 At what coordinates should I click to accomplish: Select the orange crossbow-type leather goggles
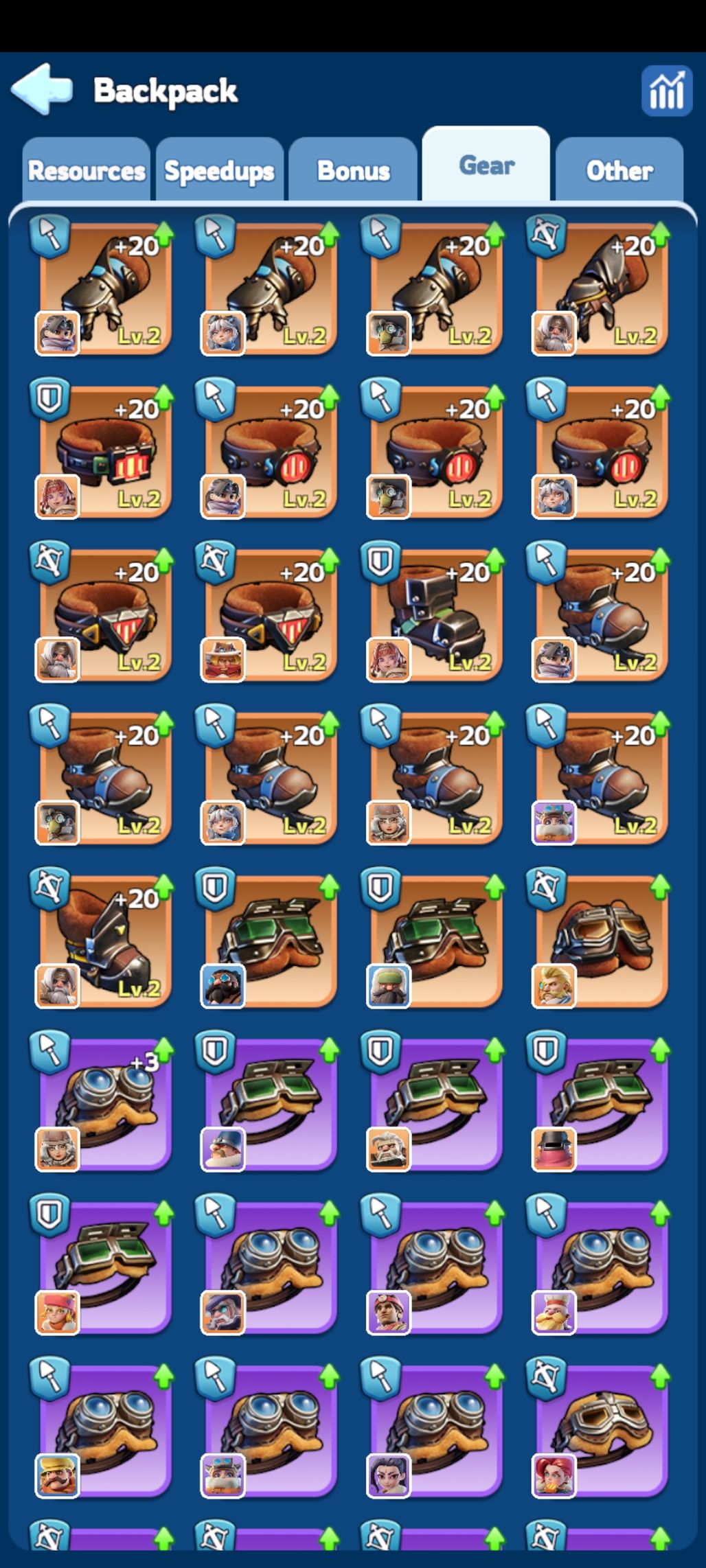[601, 941]
